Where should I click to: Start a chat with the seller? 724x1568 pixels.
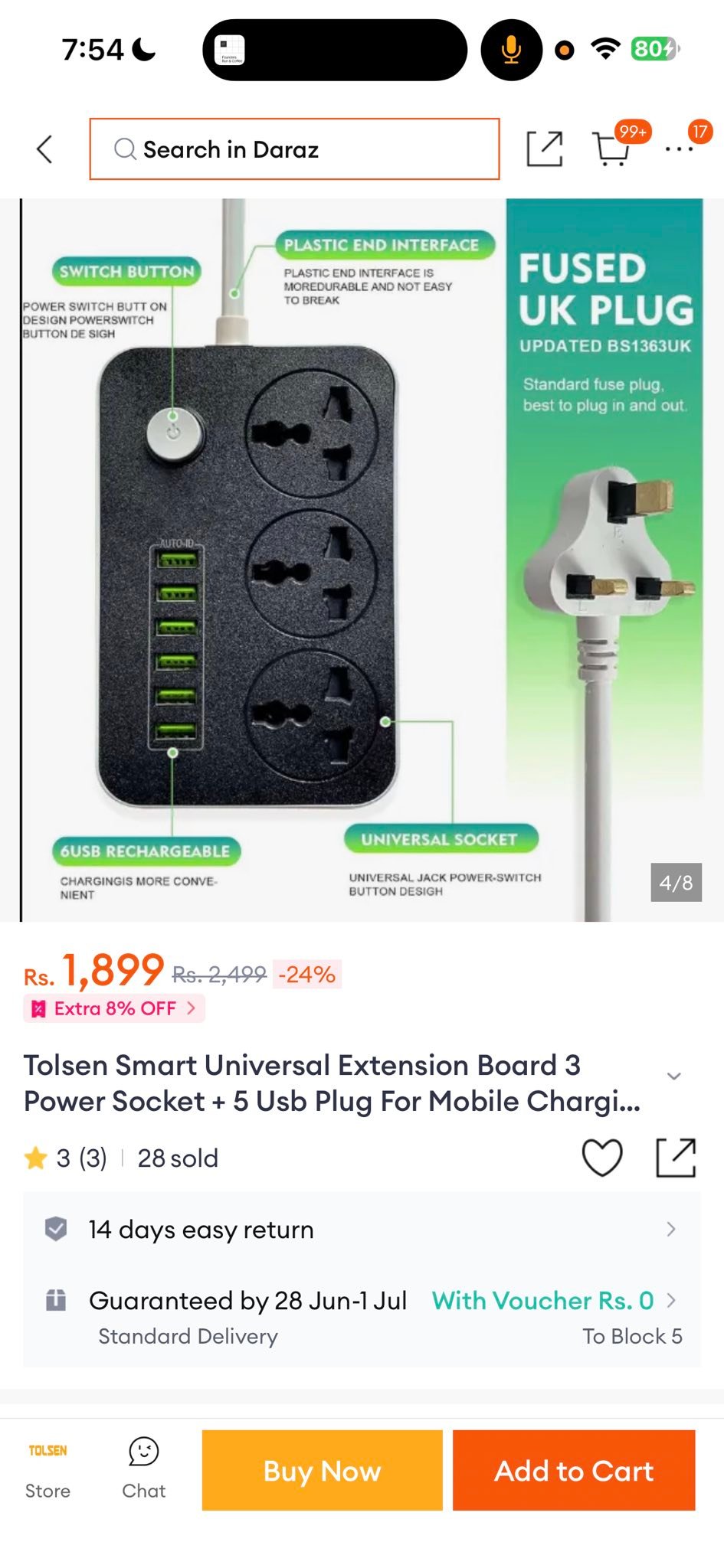pos(144,1470)
